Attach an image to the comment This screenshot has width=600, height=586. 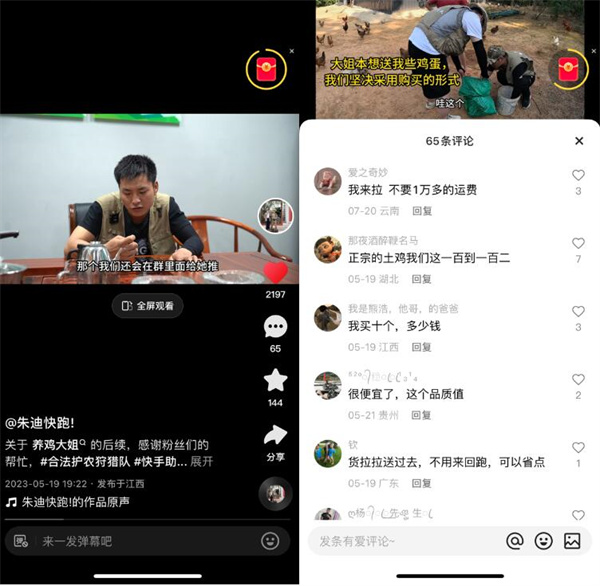[572, 541]
